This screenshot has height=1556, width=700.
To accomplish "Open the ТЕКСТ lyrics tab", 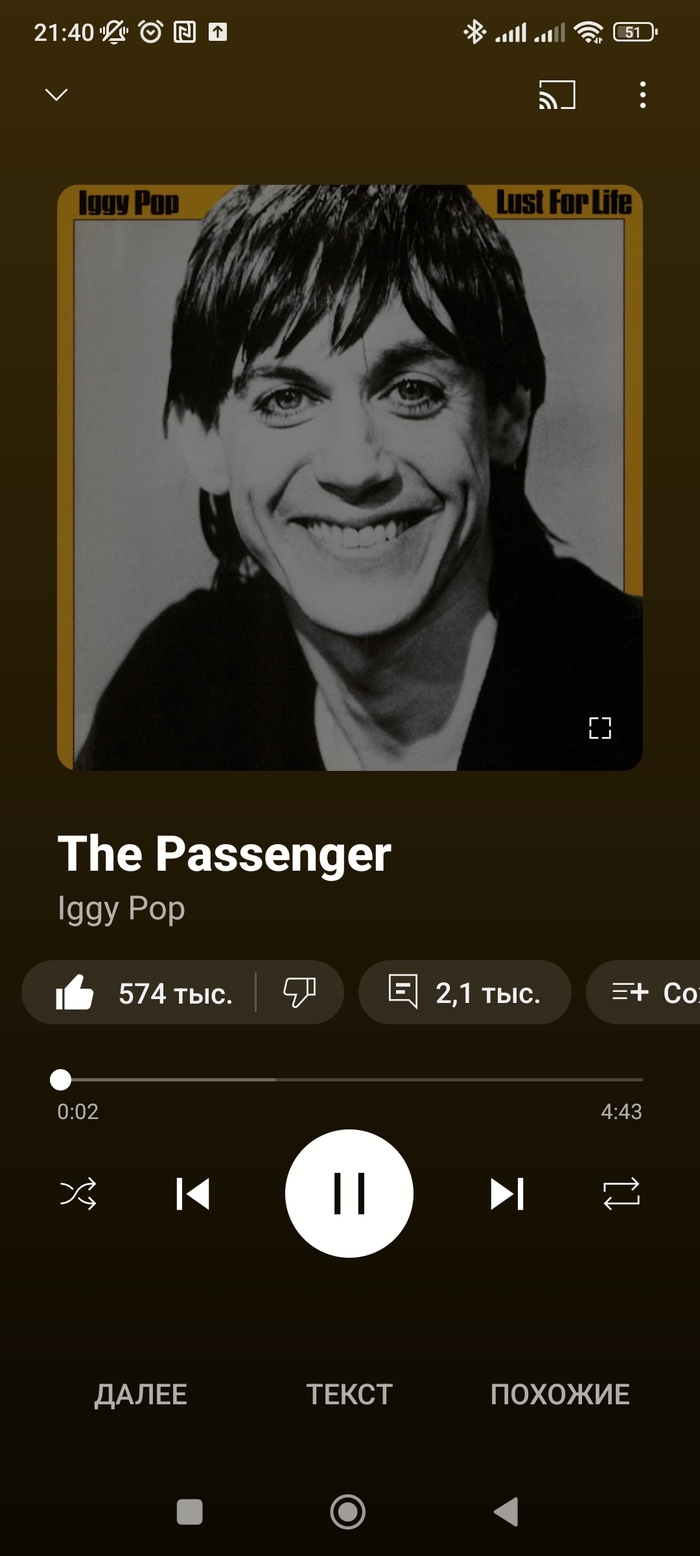I will (x=349, y=1394).
